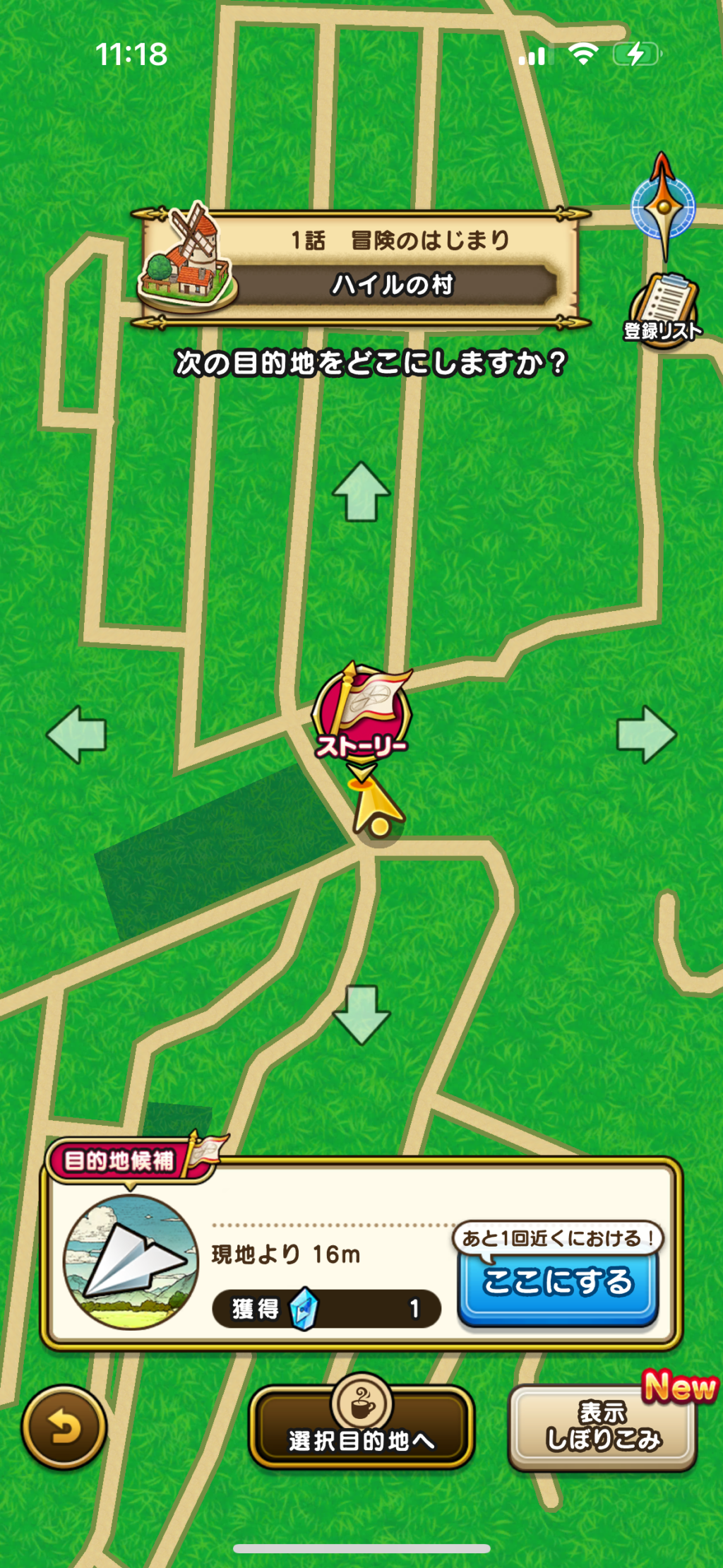Move the map down with the down arrow
Viewport: 723px width, 1568px height.
pos(361,1014)
